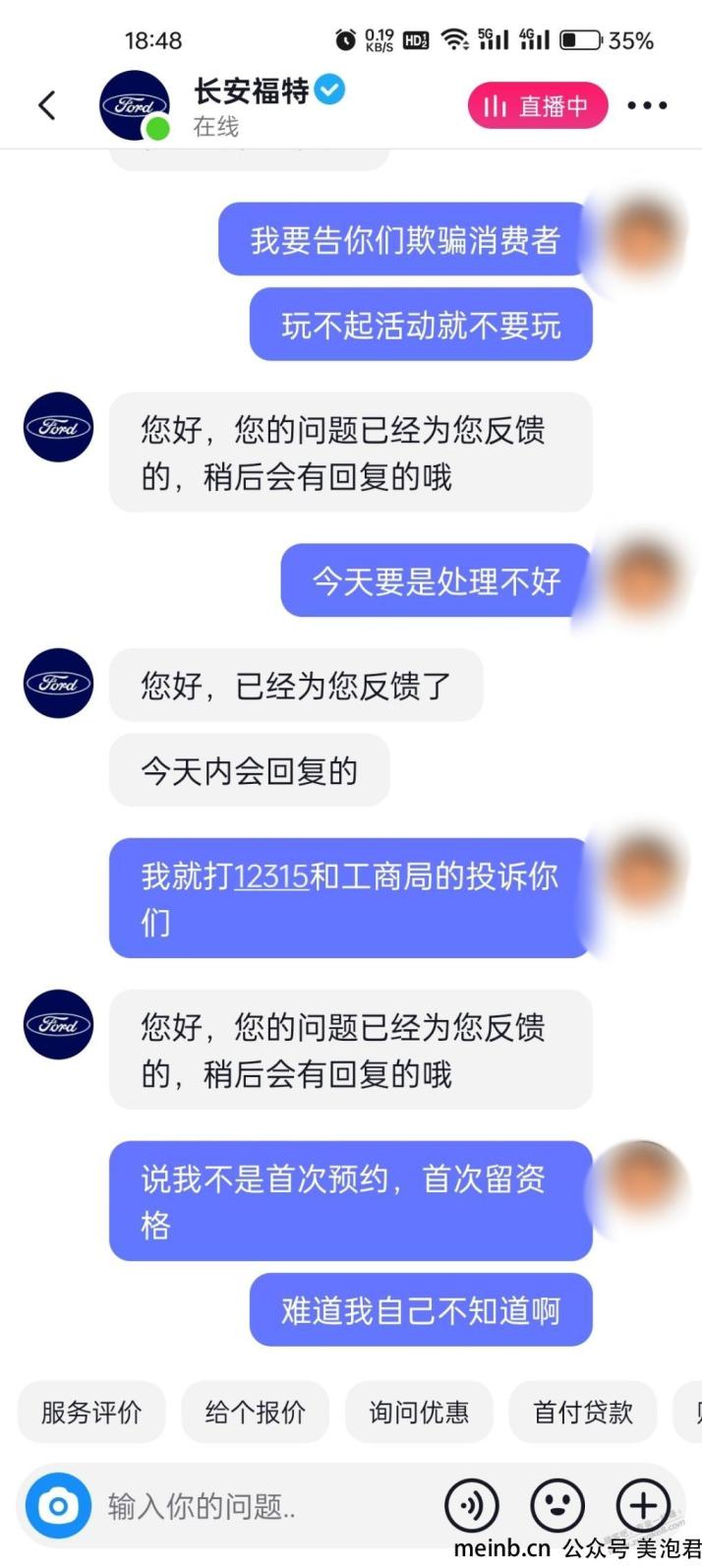
Task: Select the 服务评价 quick reply chip
Action: [91, 1413]
